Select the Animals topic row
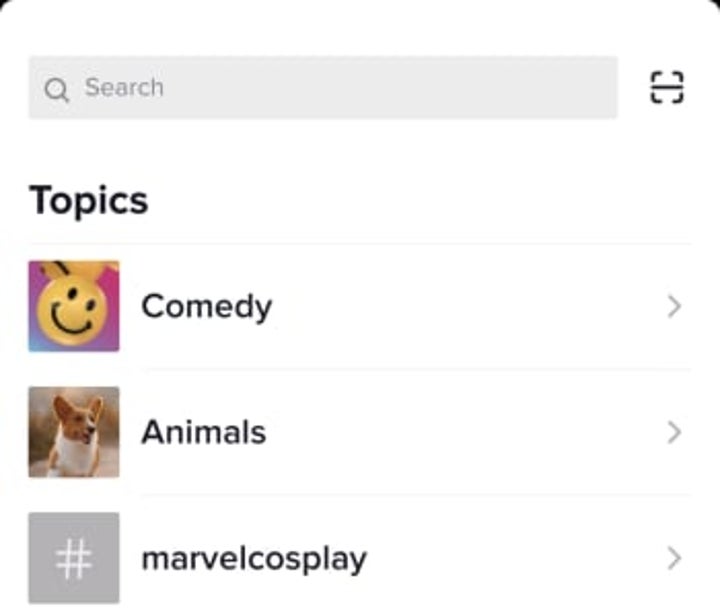Viewport: 720px width, 615px height. (x=360, y=432)
